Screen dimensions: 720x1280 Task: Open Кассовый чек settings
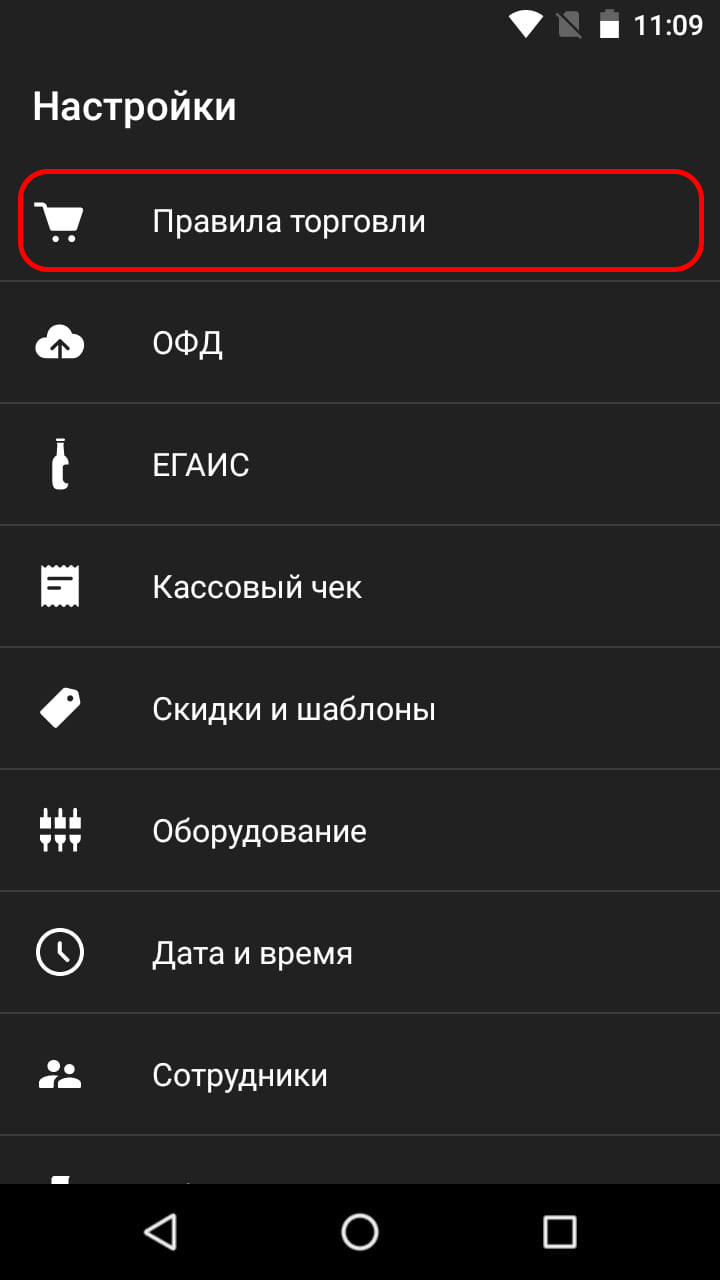[257, 588]
